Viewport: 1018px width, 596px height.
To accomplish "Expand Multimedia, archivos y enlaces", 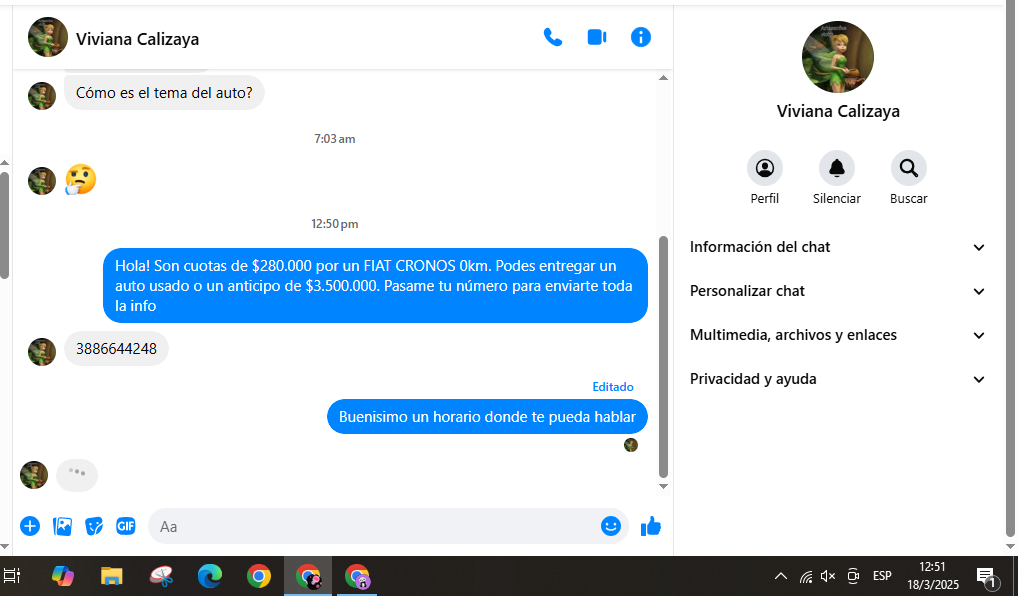I will pos(838,335).
